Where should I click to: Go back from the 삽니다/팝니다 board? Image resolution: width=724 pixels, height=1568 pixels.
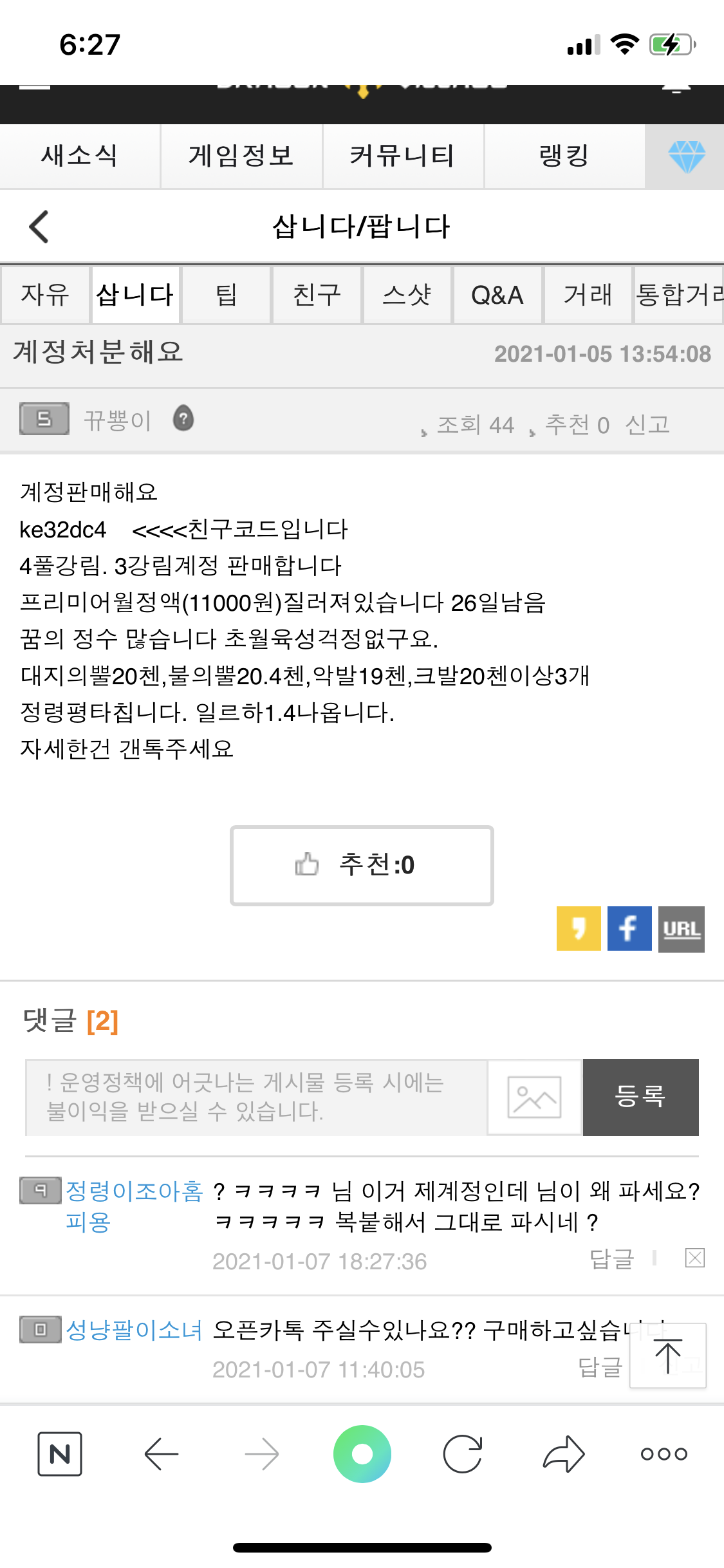pos(39,227)
